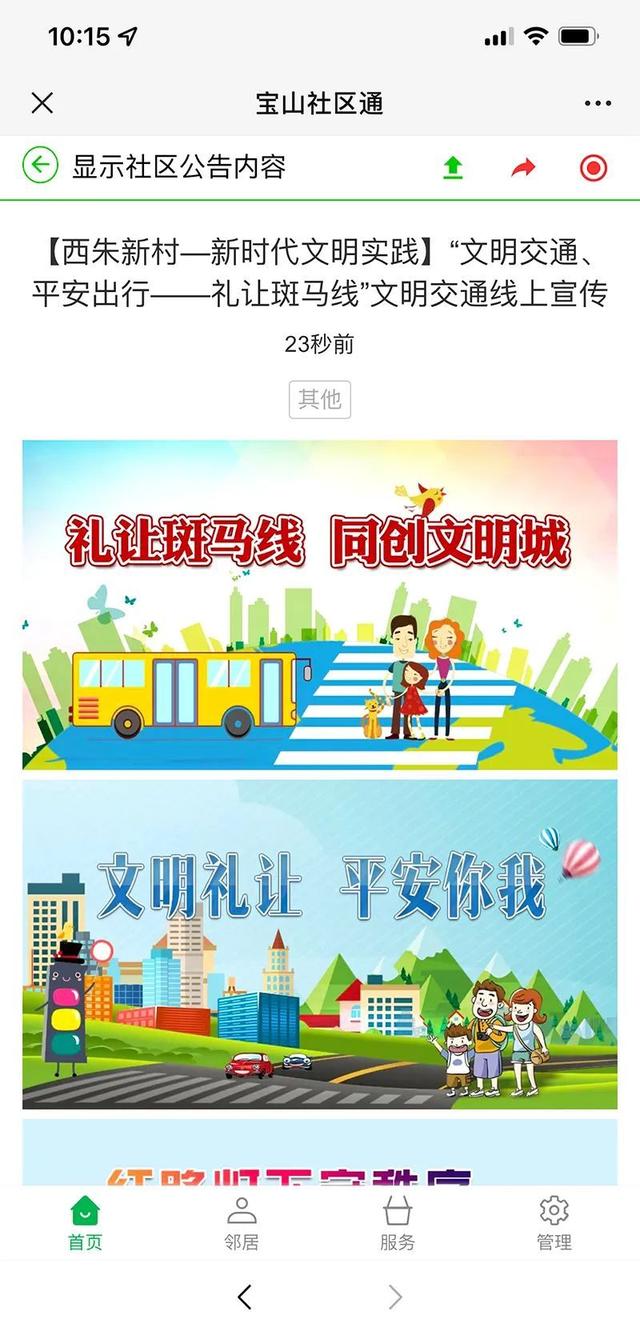This screenshot has width=640, height=1327.
Task: Go back using the green circled arrow
Action: (40, 165)
